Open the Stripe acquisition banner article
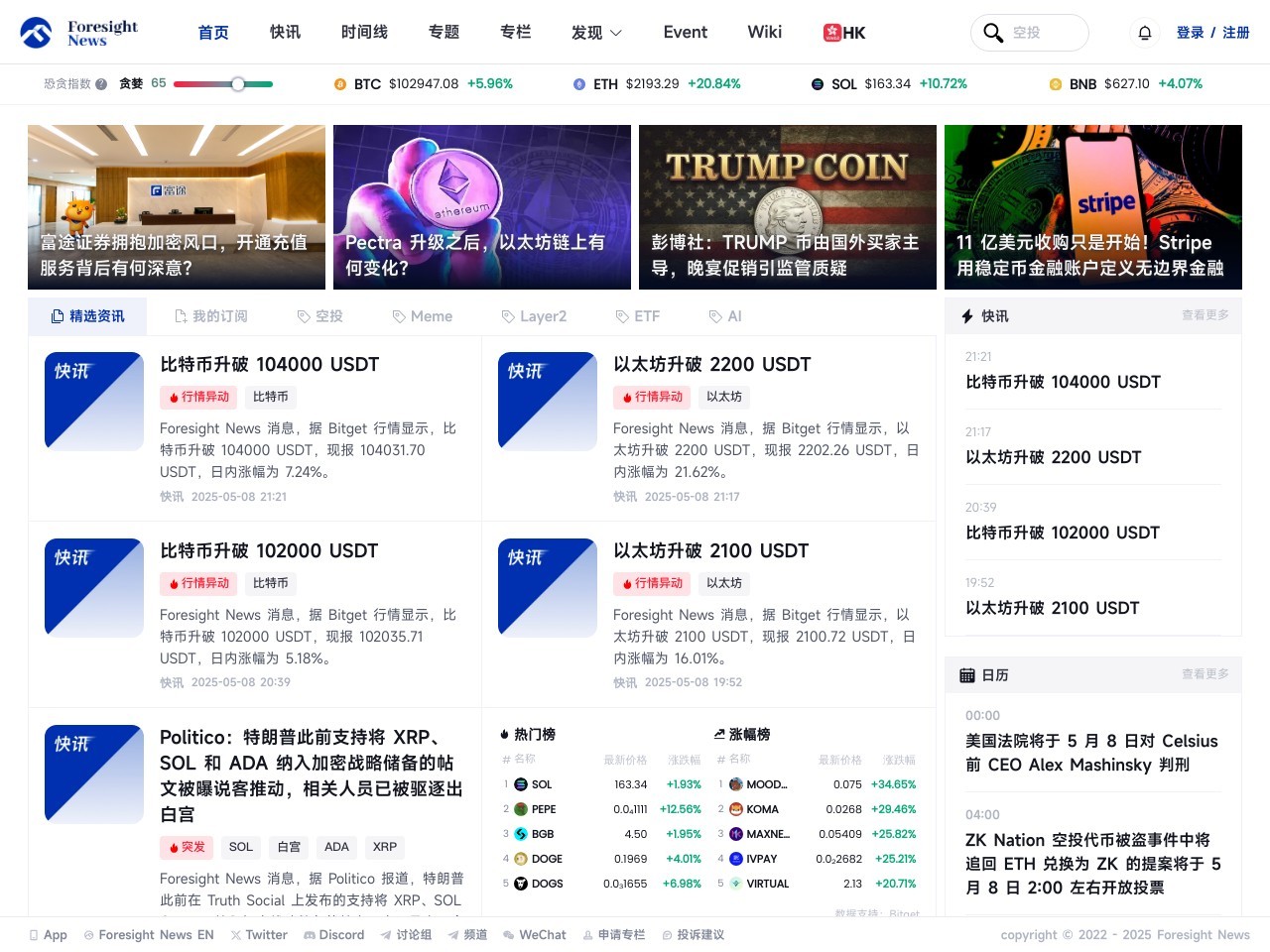 click(x=1092, y=207)
